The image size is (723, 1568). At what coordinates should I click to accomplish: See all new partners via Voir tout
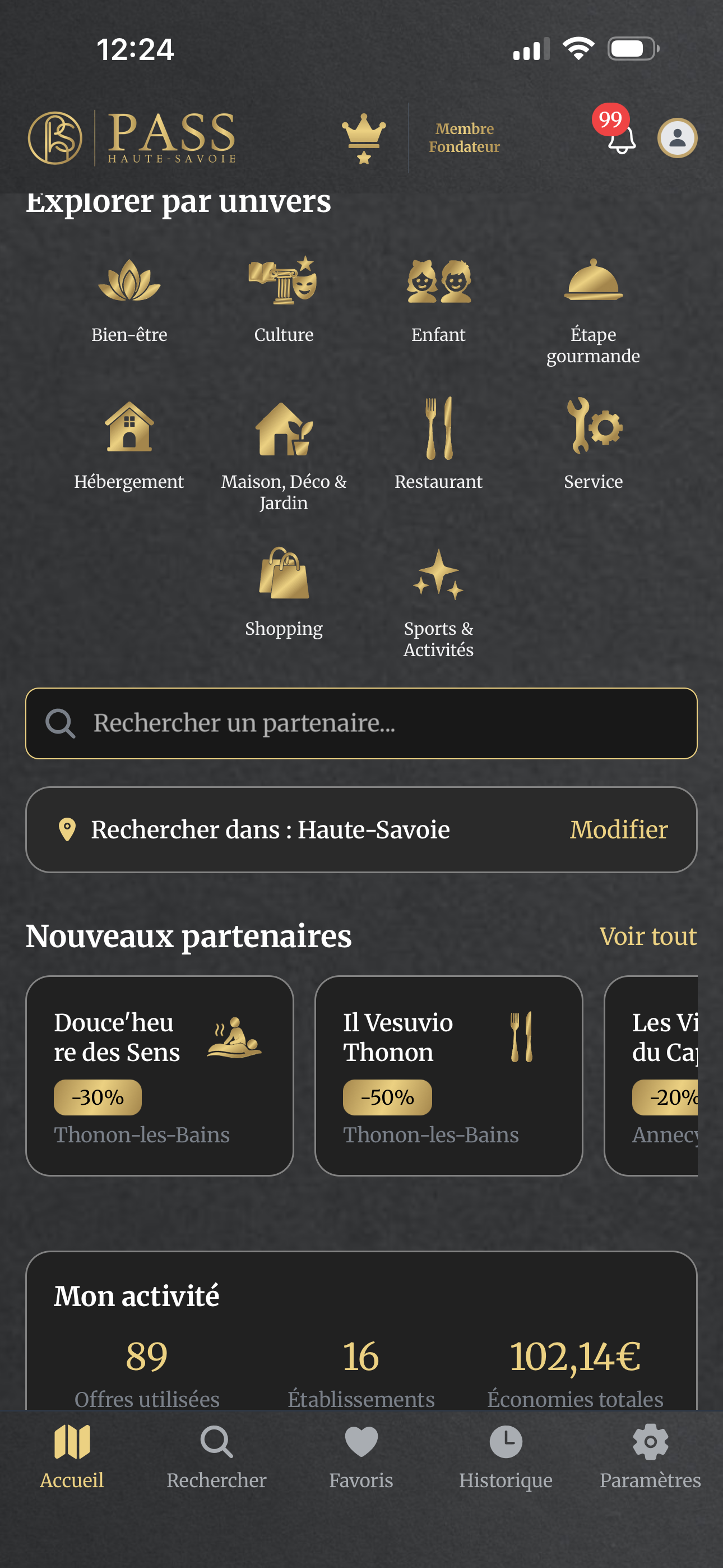[647, 936]
